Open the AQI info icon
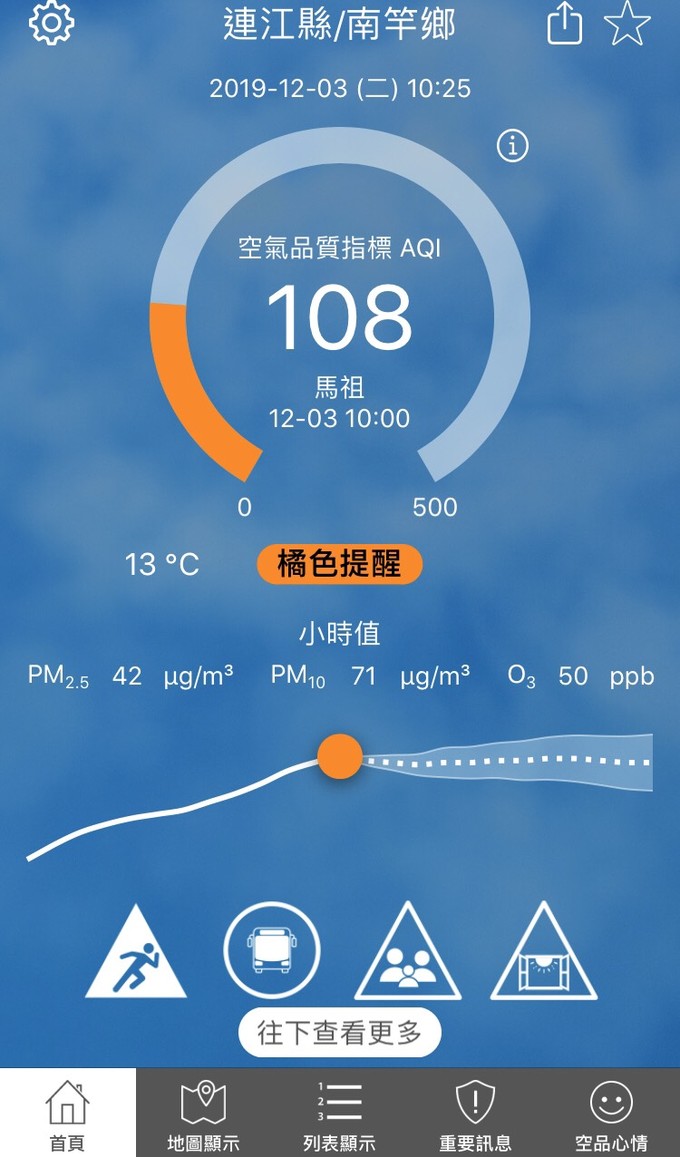The height and width of the screenshot is (1157, 680). point(513,146)
